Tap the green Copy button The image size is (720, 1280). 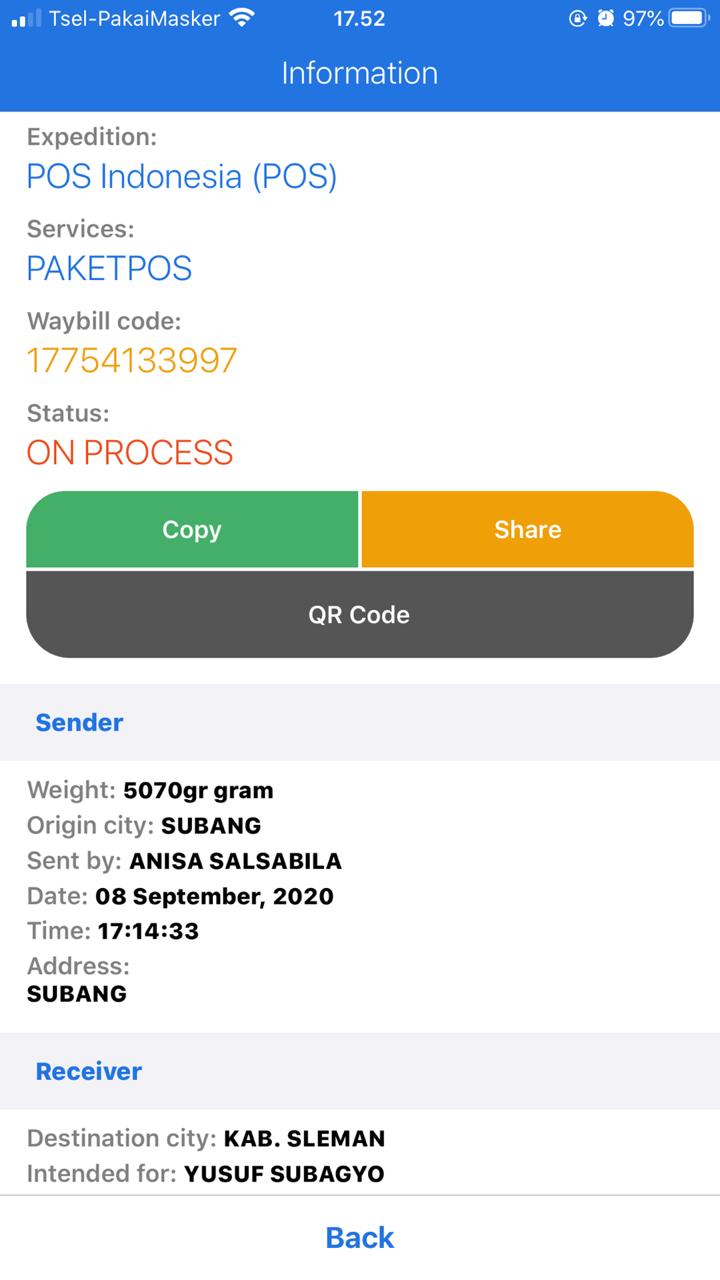click(x=192, y=529)
